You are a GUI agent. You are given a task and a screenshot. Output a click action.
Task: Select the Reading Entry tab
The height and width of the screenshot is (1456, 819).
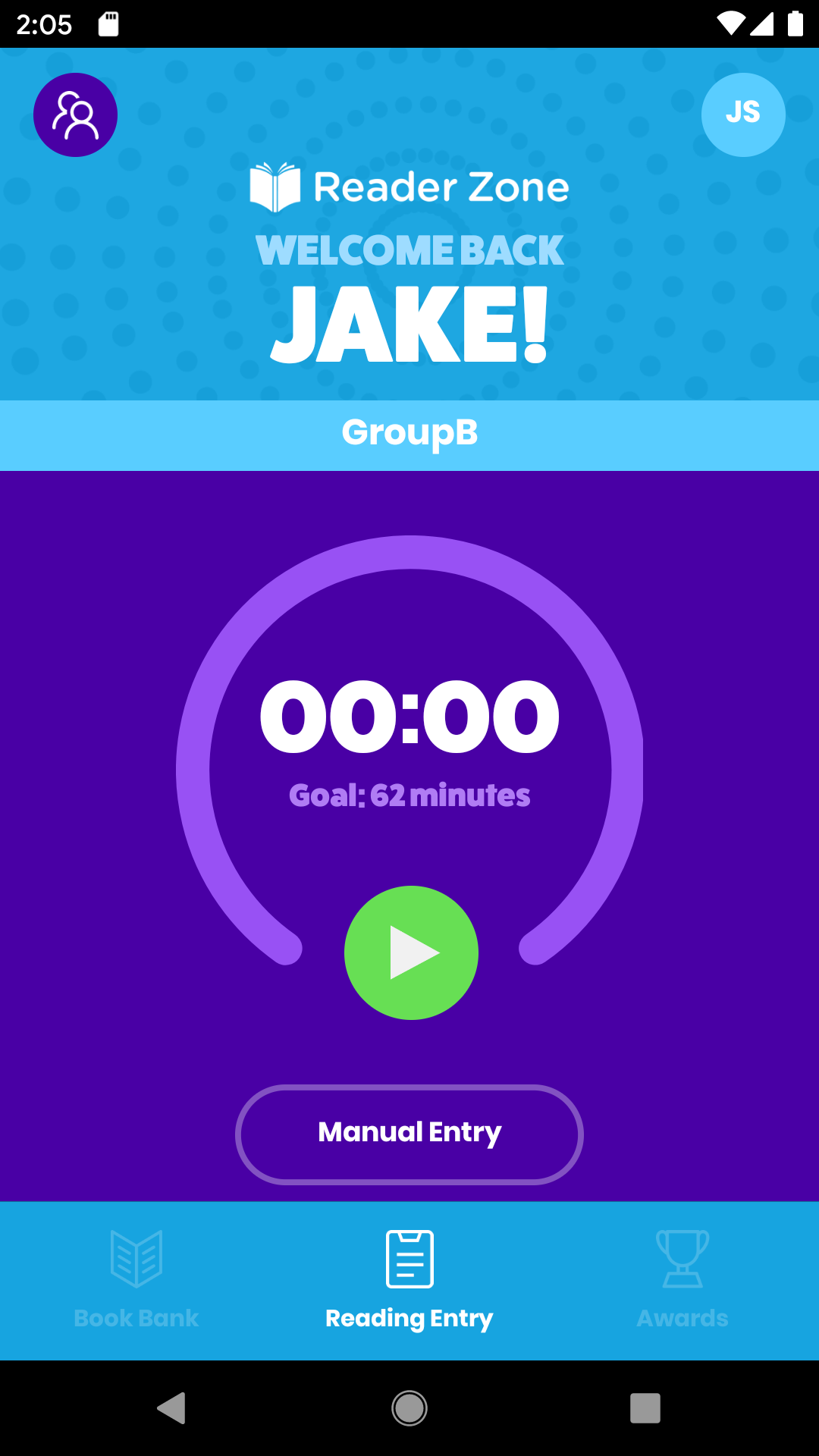(409, 1280)
